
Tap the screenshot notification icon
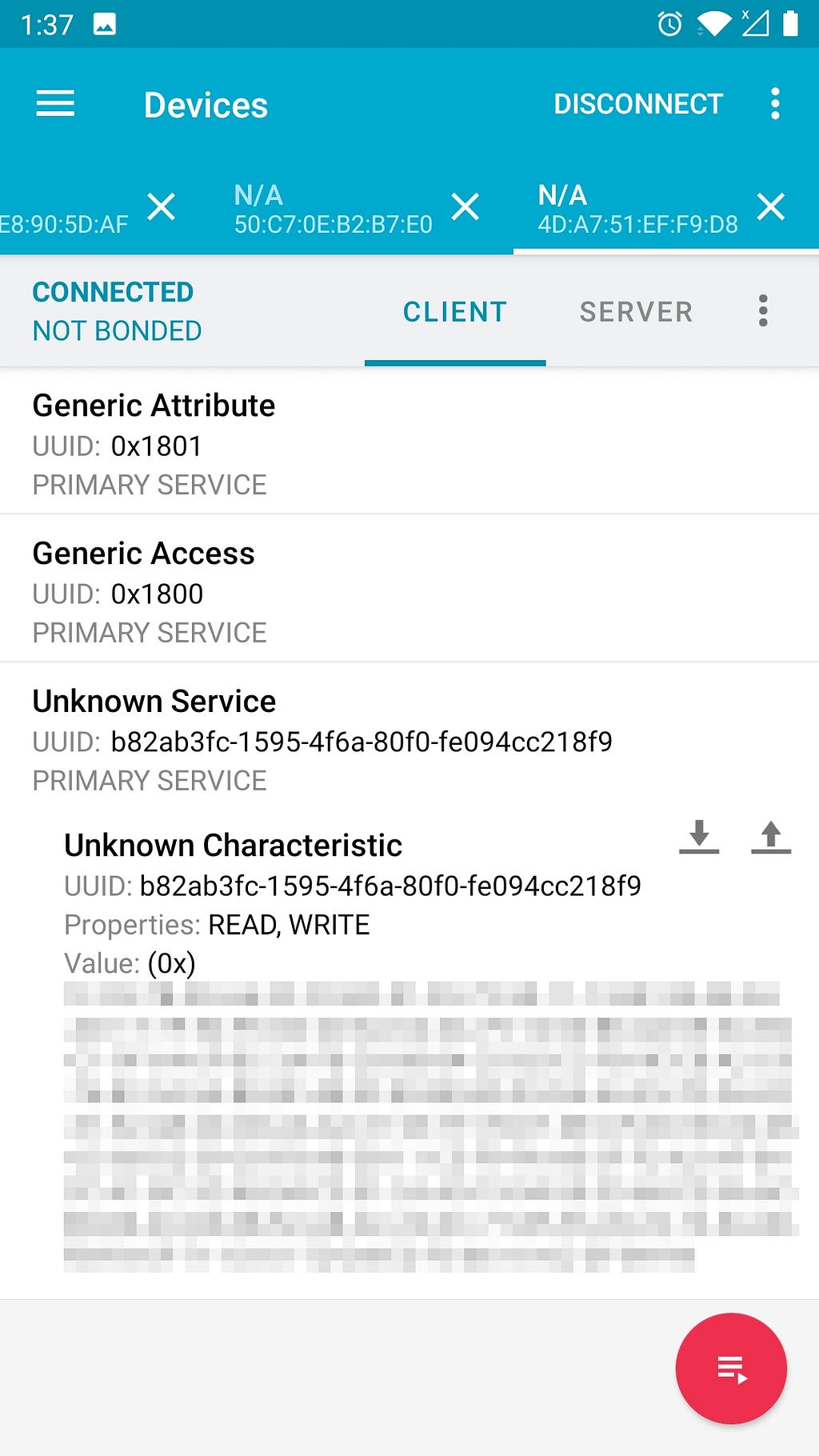[x=105, y=24]
